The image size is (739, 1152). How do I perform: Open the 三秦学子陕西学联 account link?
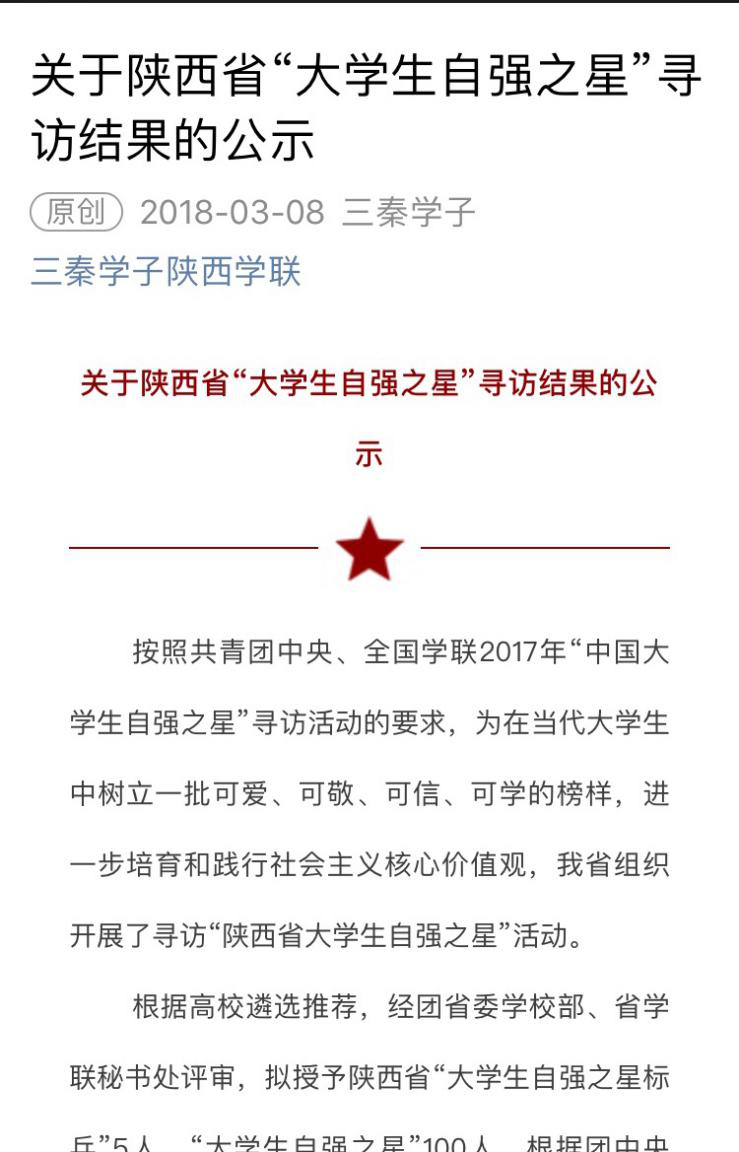[166, 271]
